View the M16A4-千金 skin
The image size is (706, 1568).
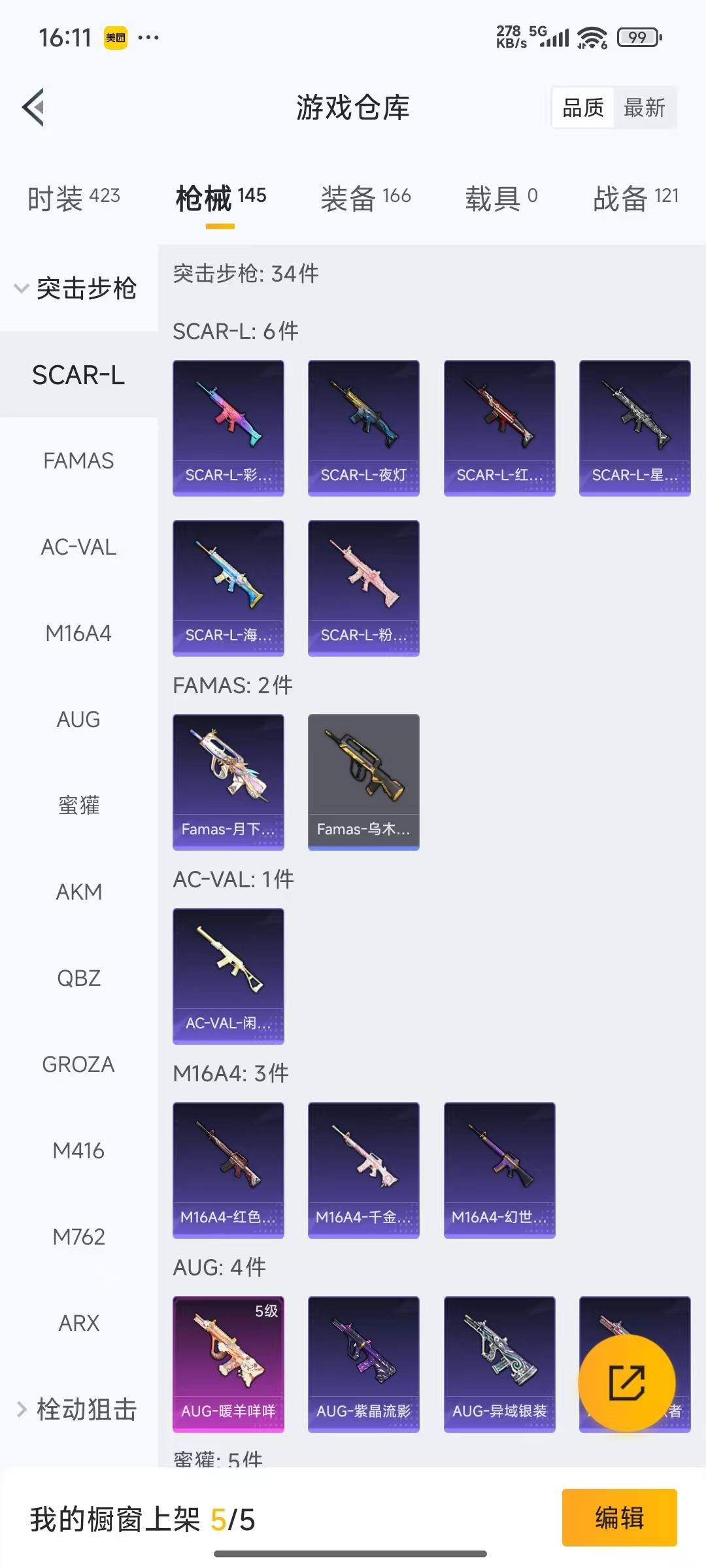(363, 1170)
